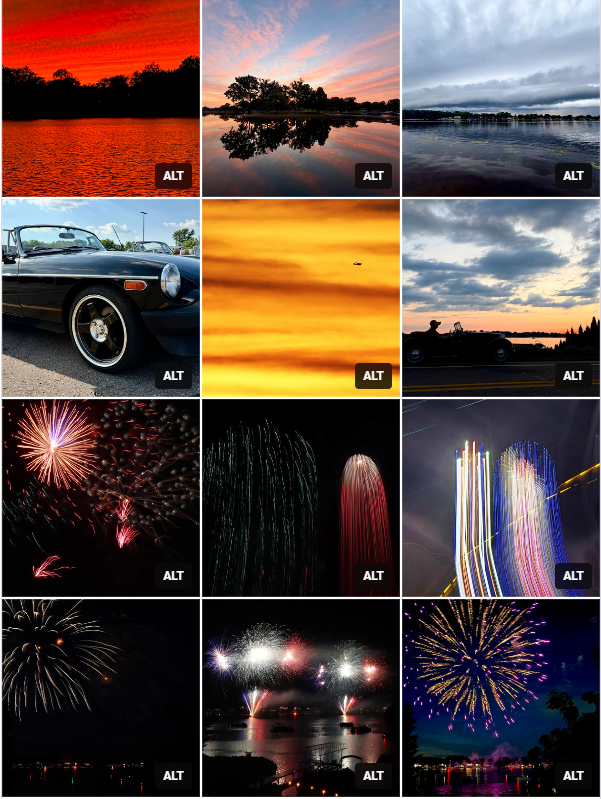601x799 pixels.
Task: Show ALT text for black convertible photo
Action: click(173, 376)
